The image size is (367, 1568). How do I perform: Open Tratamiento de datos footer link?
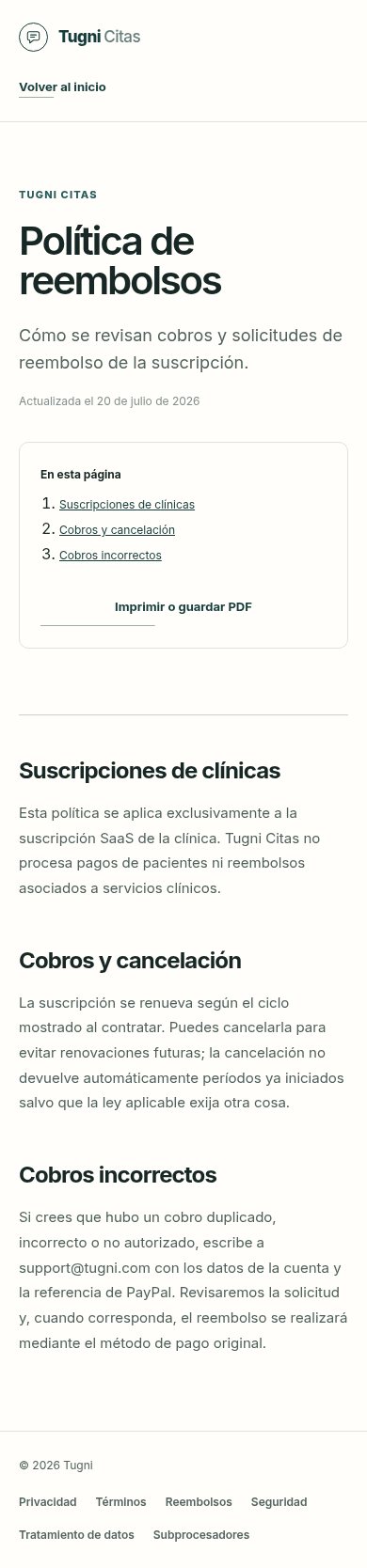point(76,1535)
